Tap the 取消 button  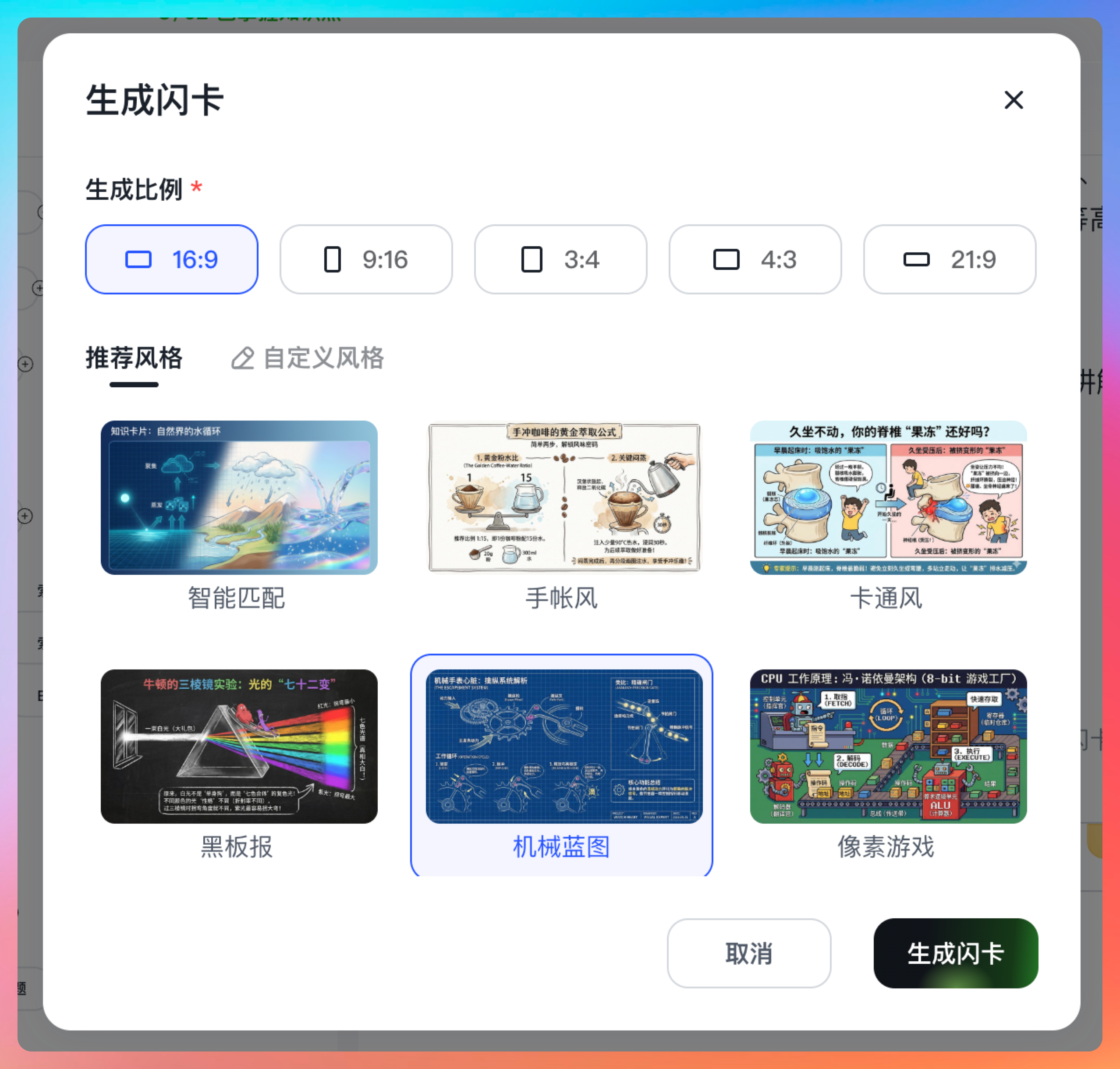pos(748,953)
